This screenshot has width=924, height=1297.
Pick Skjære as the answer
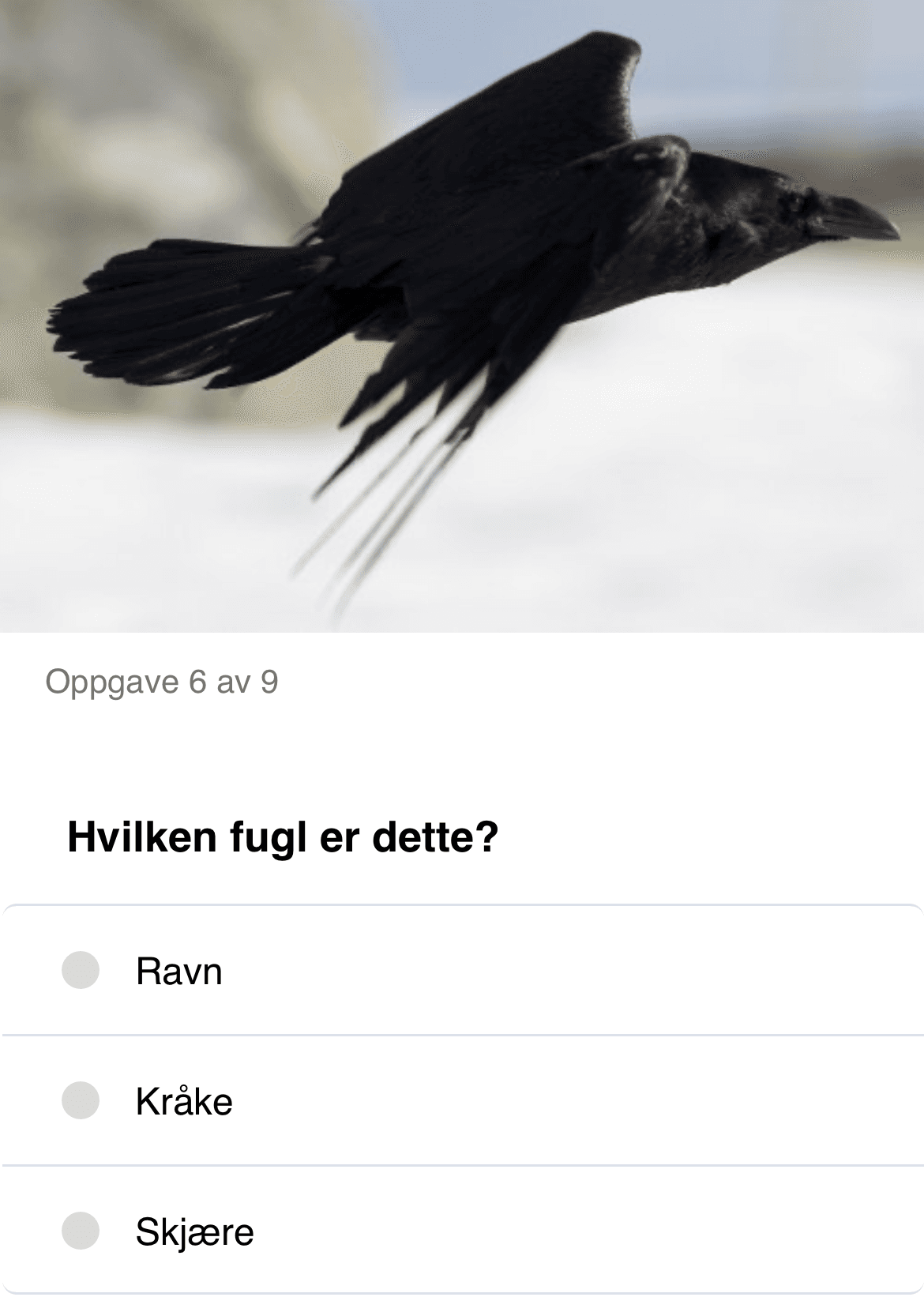pyautogui.click(x=81, y=1231)
